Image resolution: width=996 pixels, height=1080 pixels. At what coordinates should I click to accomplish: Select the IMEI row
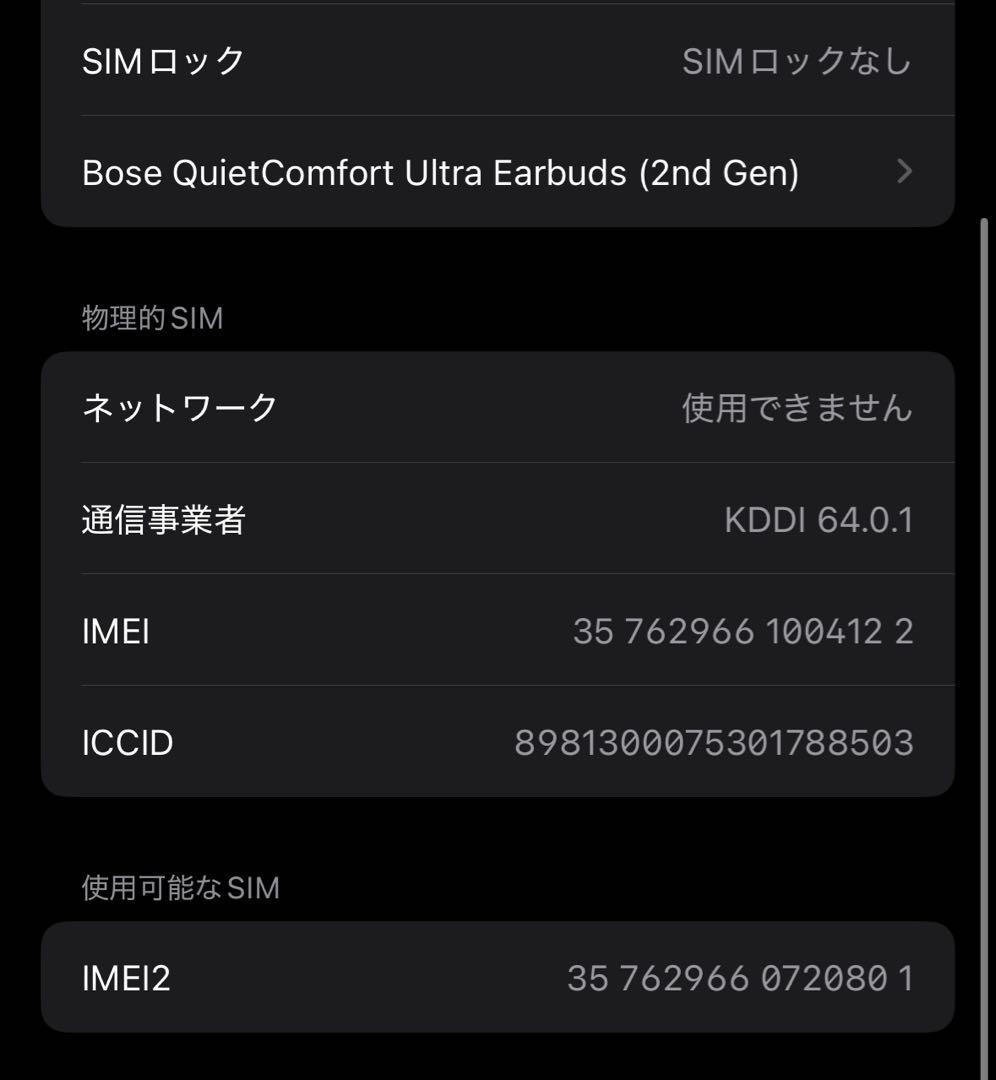(497, 631)
